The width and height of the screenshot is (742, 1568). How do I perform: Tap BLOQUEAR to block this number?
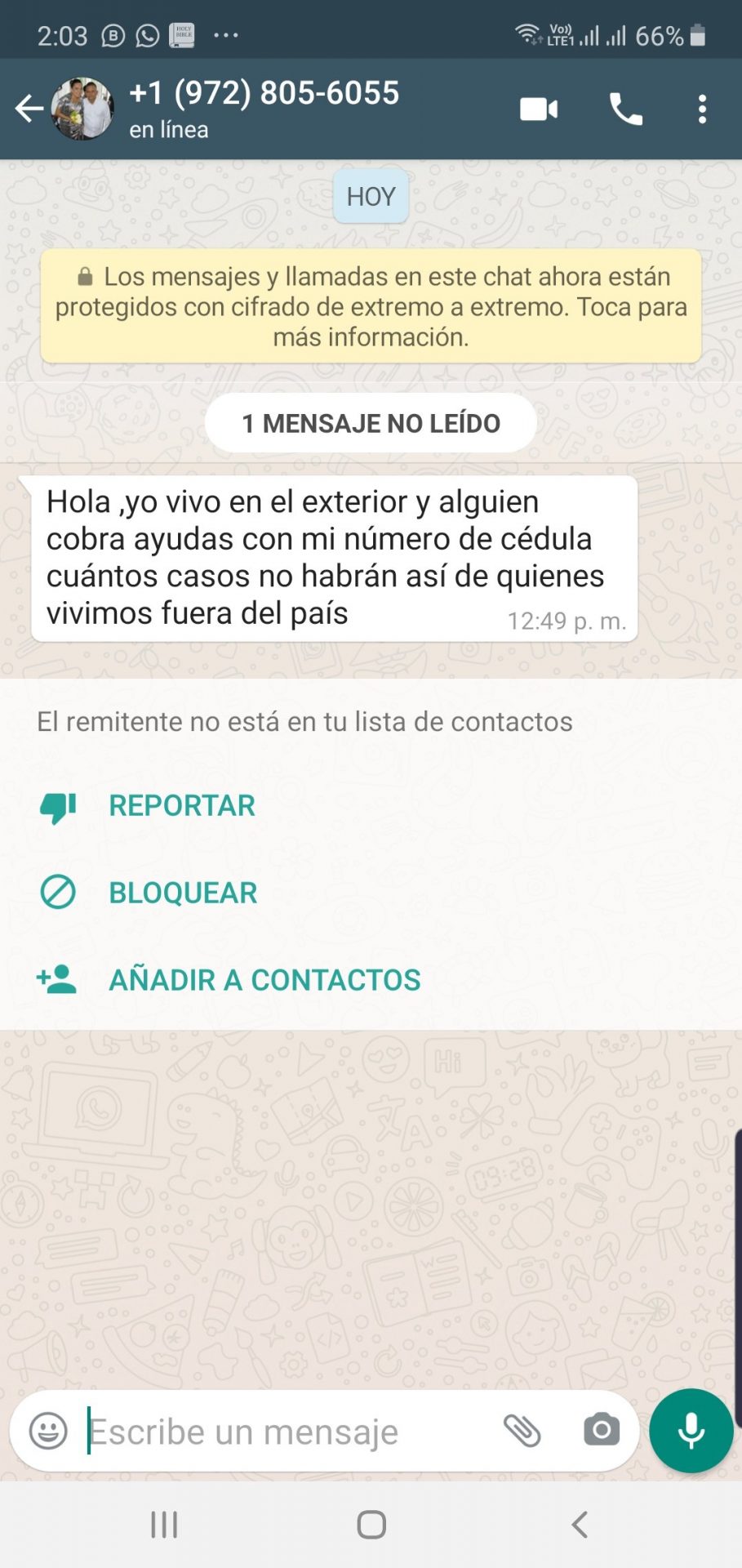(x=183, y=893)
